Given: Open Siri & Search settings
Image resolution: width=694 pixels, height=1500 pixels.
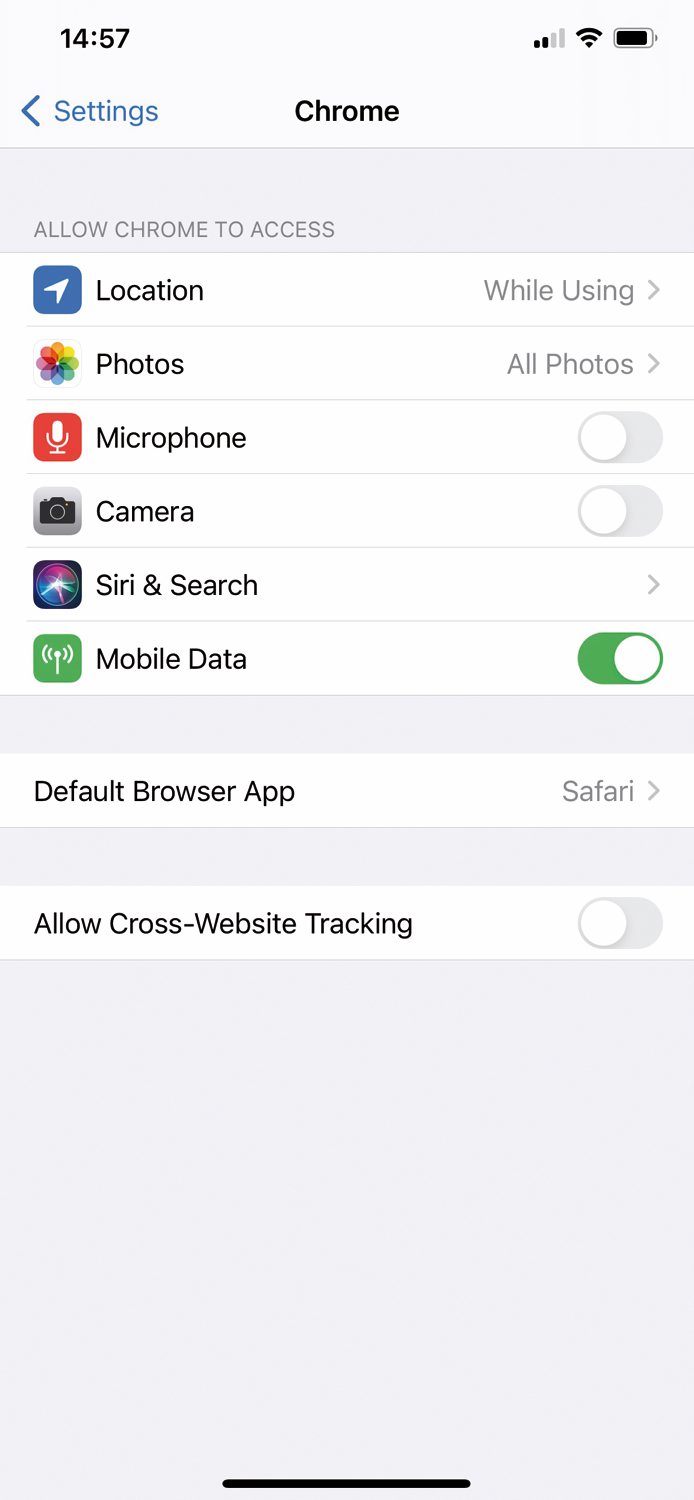Looking at the screenshot, I should (347, 585).
